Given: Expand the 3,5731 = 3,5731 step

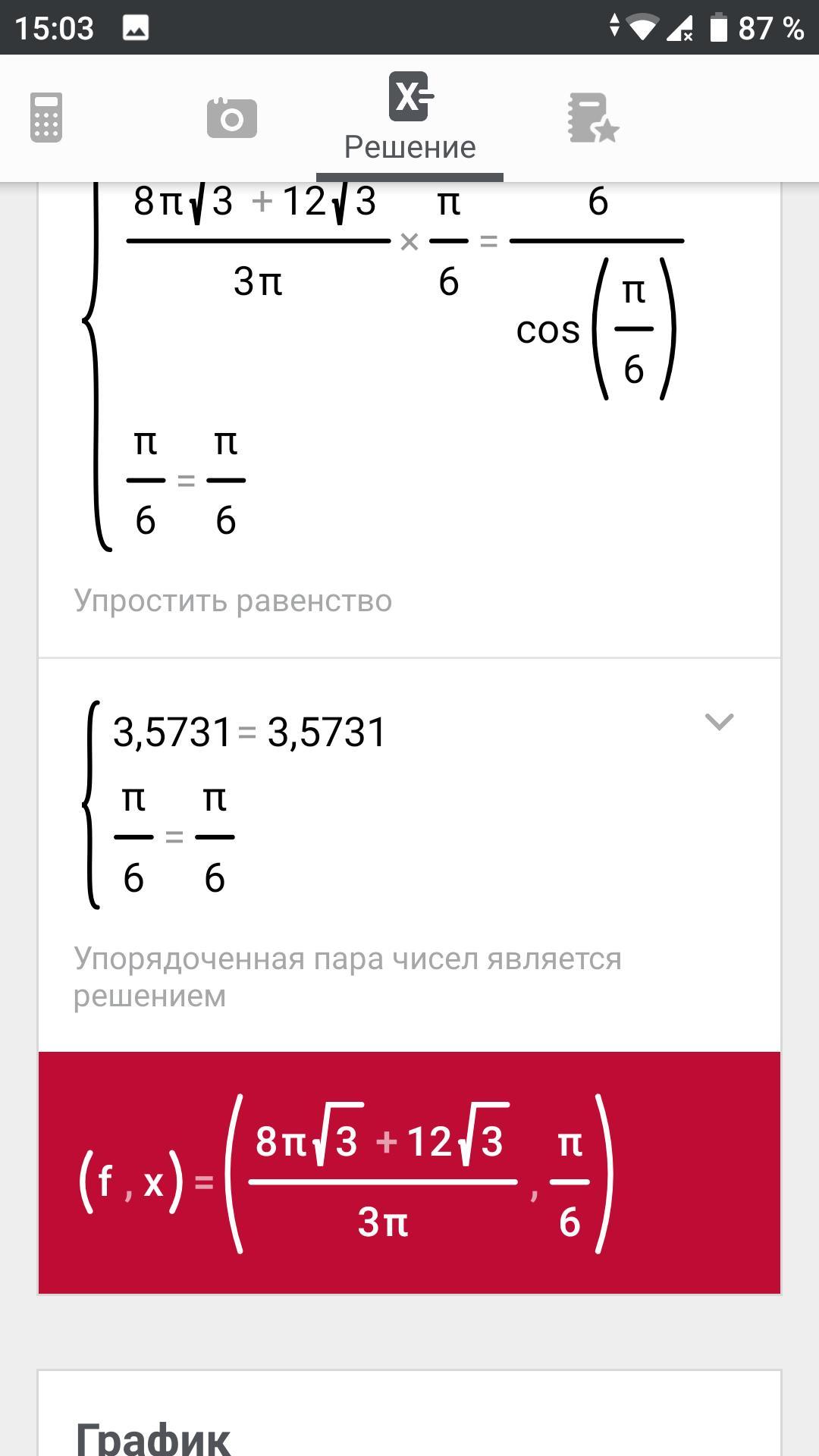Looking at the screenshot, I should [719, 721].
